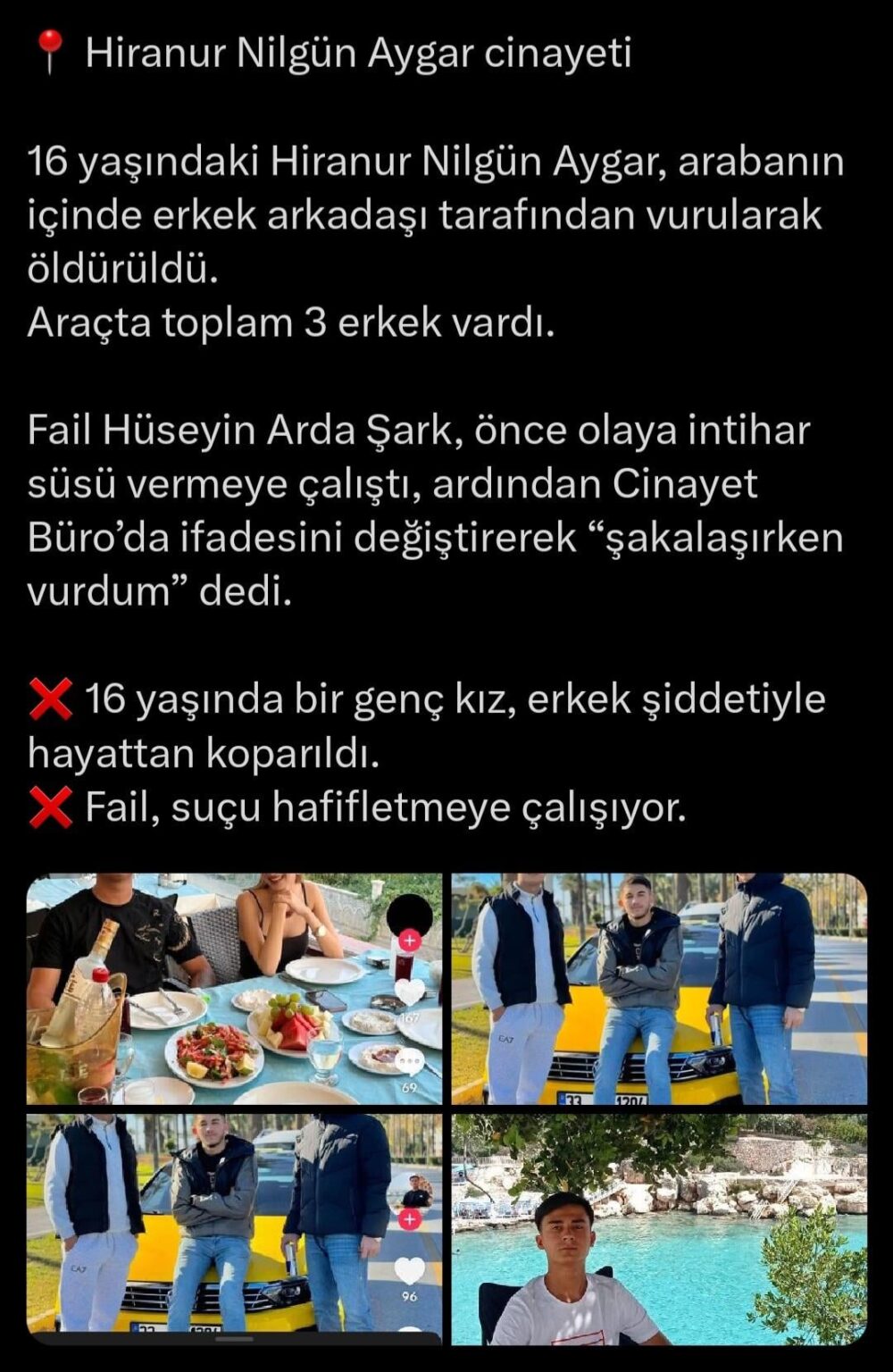This screenshot has height=1372, width=893.
Task: Open the restaurant table photo in the post
Action: 234,989
